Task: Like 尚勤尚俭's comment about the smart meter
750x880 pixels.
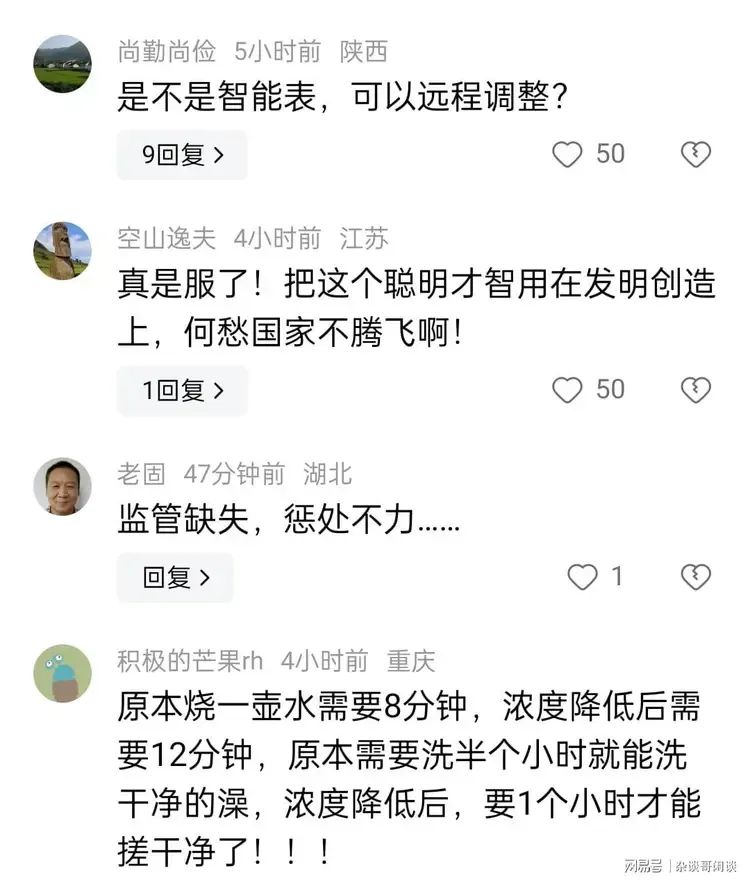Action: (567, 154)
